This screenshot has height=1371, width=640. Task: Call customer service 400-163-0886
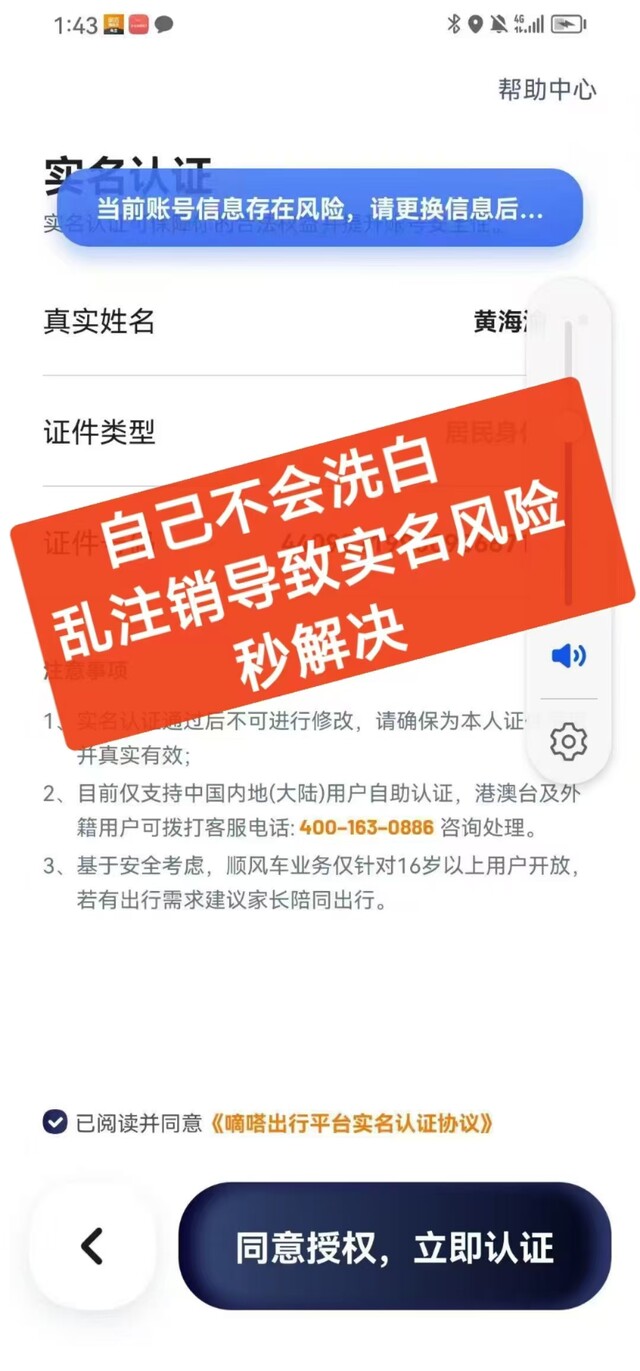pos(366,828)
